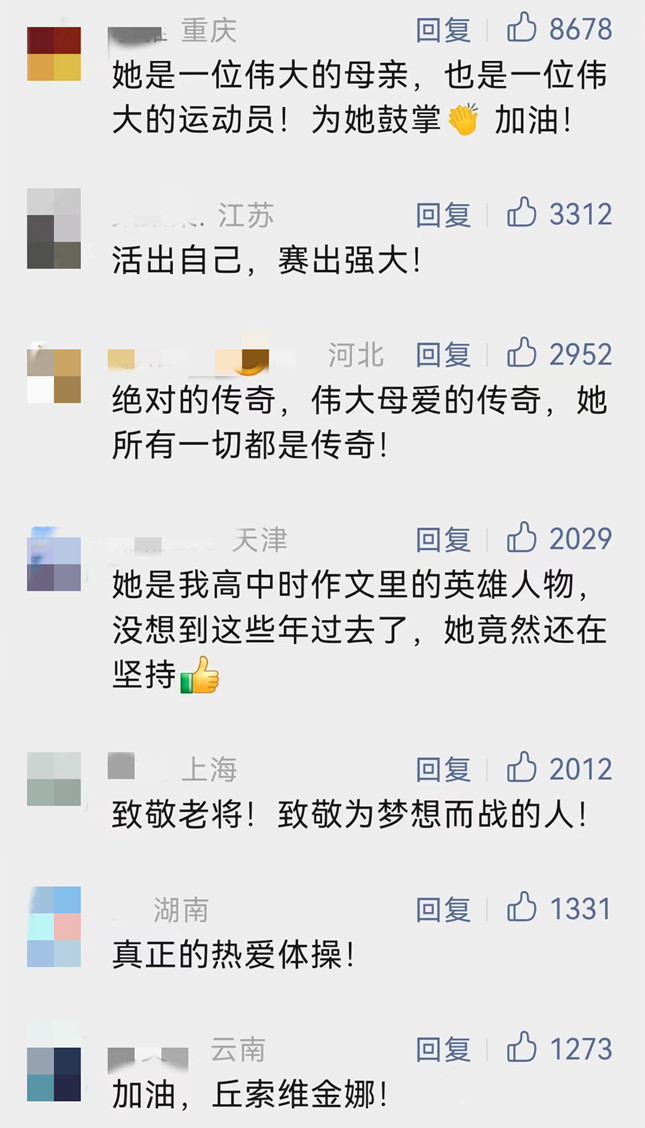Reply to the 云南 commenter

(443, 1049)
